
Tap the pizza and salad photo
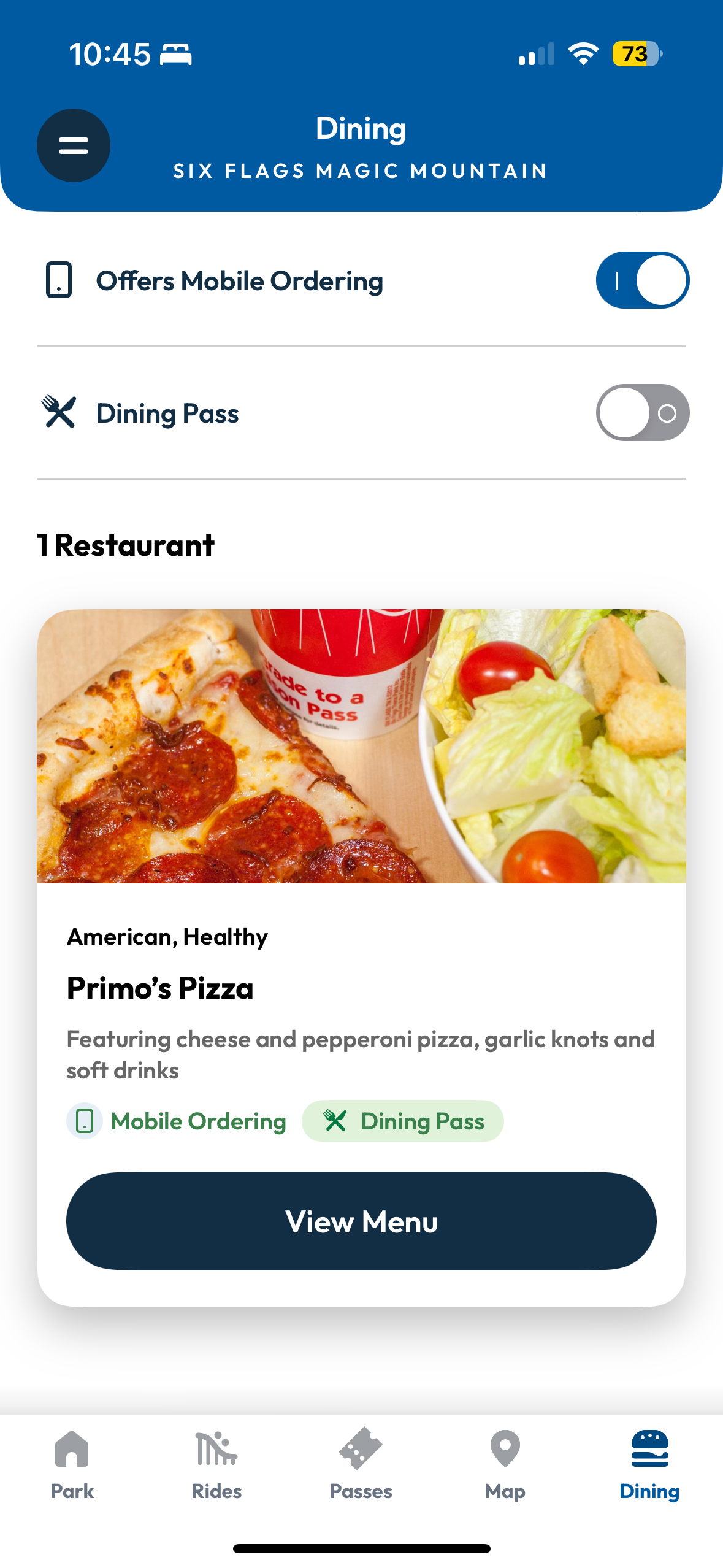pyautogui.click(x=361, y=747)
